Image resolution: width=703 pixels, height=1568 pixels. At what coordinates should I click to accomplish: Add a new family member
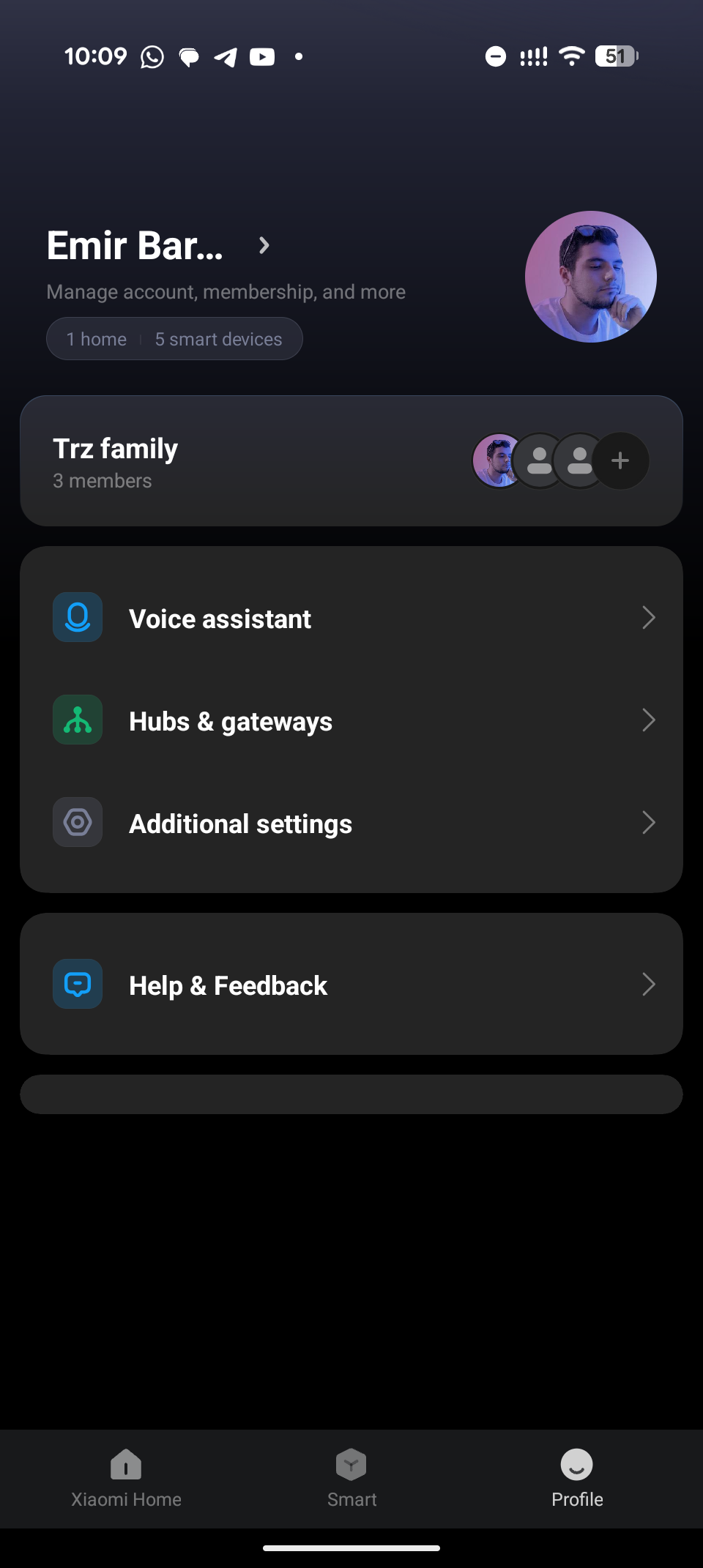click(620, 460)
